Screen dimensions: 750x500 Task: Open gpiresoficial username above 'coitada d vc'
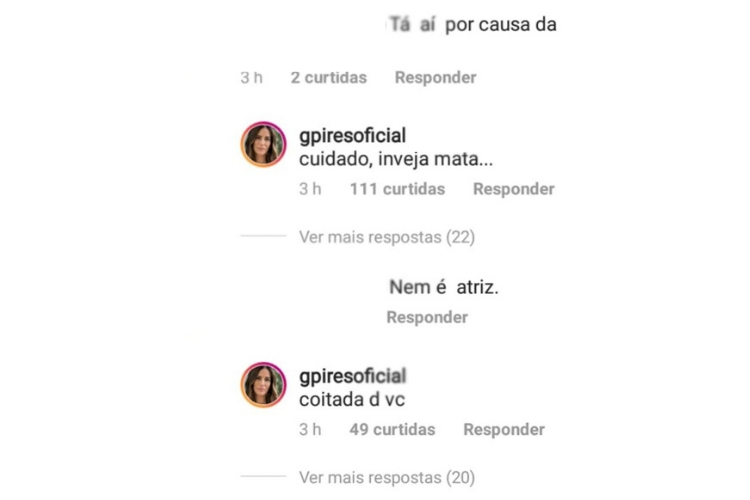click(352, 377)
